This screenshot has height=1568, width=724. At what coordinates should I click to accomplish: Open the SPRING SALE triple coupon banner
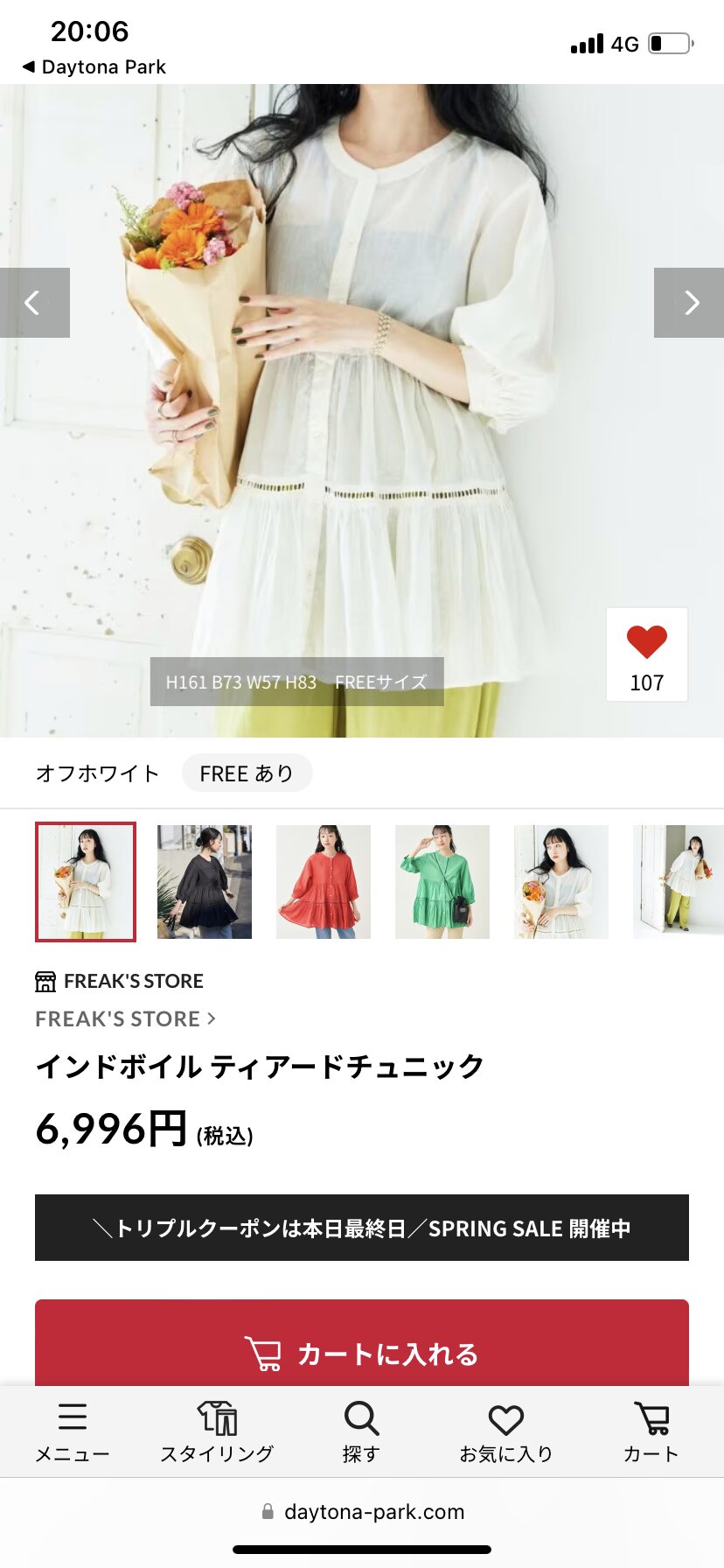coord(362,1228)
